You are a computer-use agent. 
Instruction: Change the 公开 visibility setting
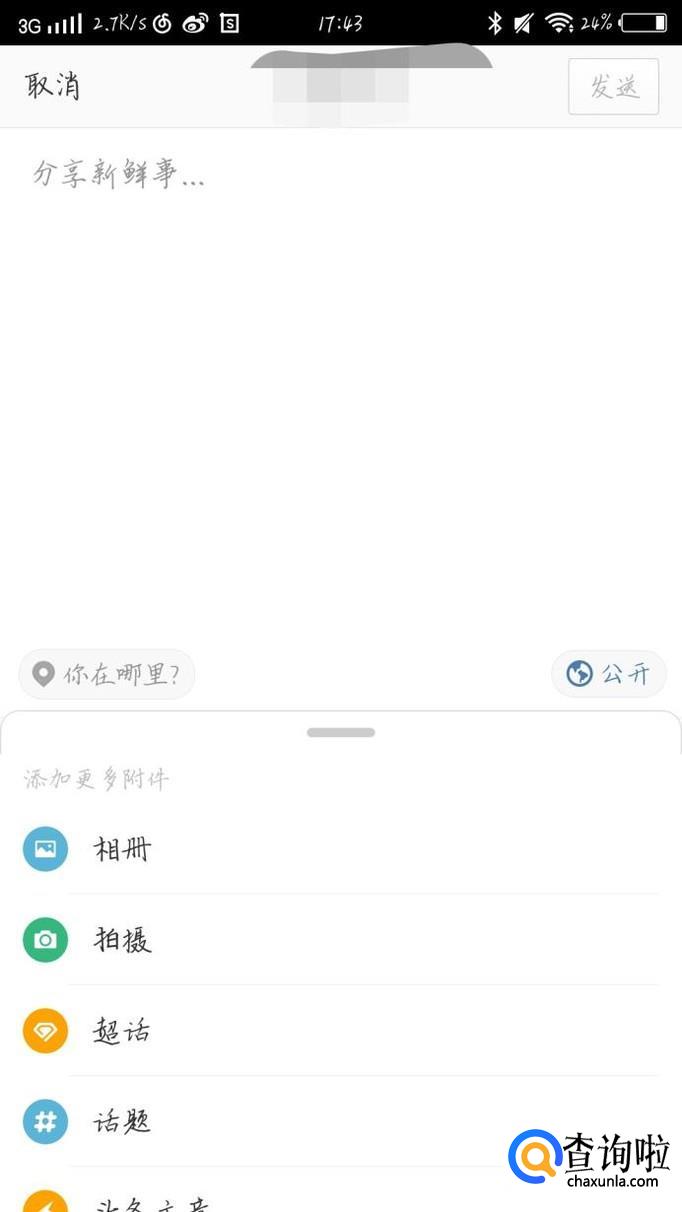[x=609, y=674]
